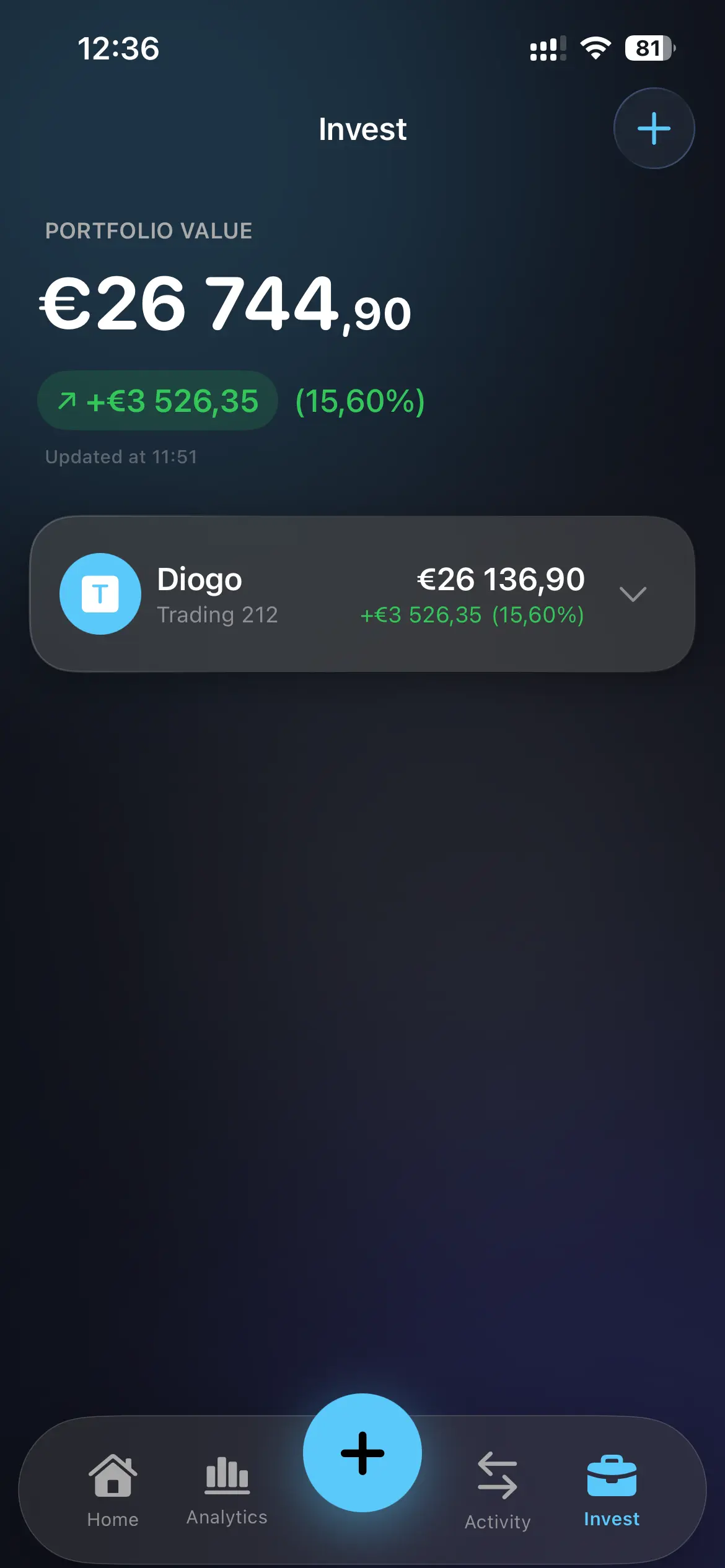Tap the Updated at 11:51 text
Screen dimensions: 725x1568
(x=121, y=456)
